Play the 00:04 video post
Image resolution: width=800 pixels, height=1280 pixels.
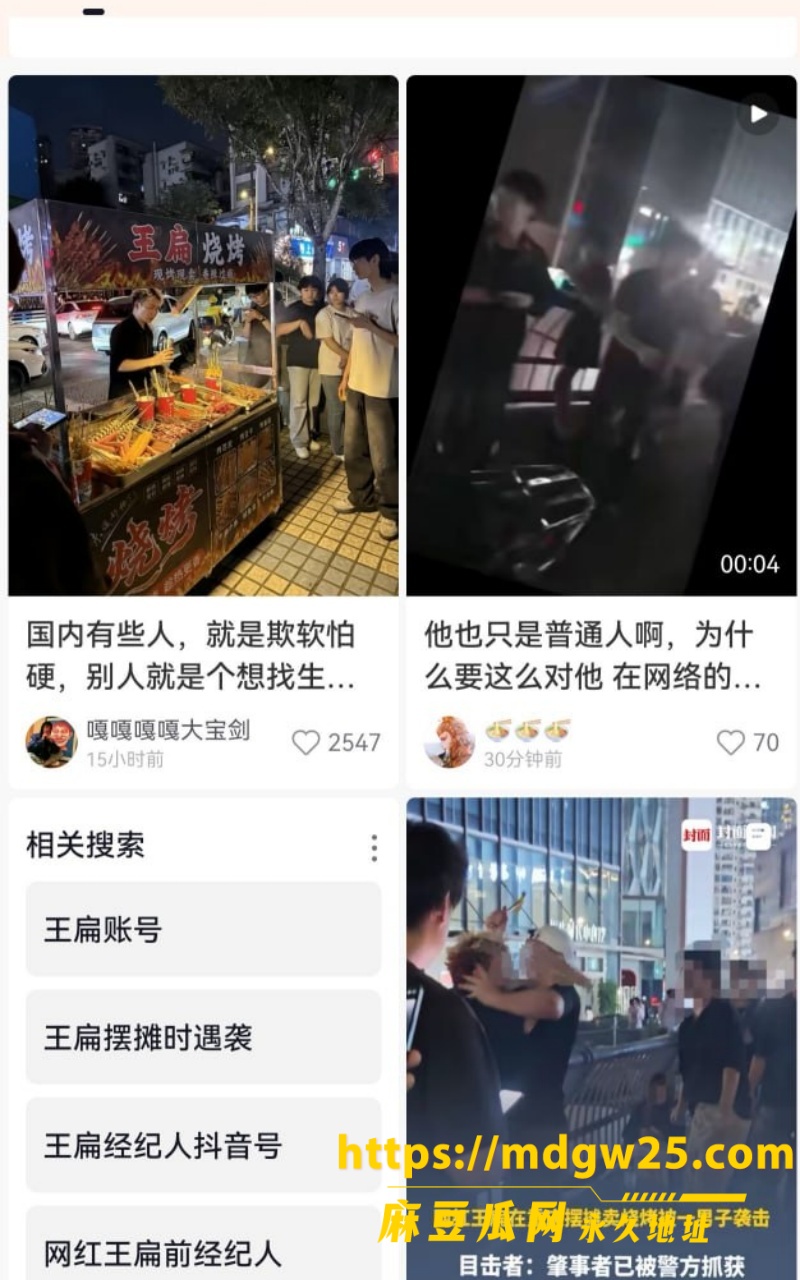tap(601, 336)
